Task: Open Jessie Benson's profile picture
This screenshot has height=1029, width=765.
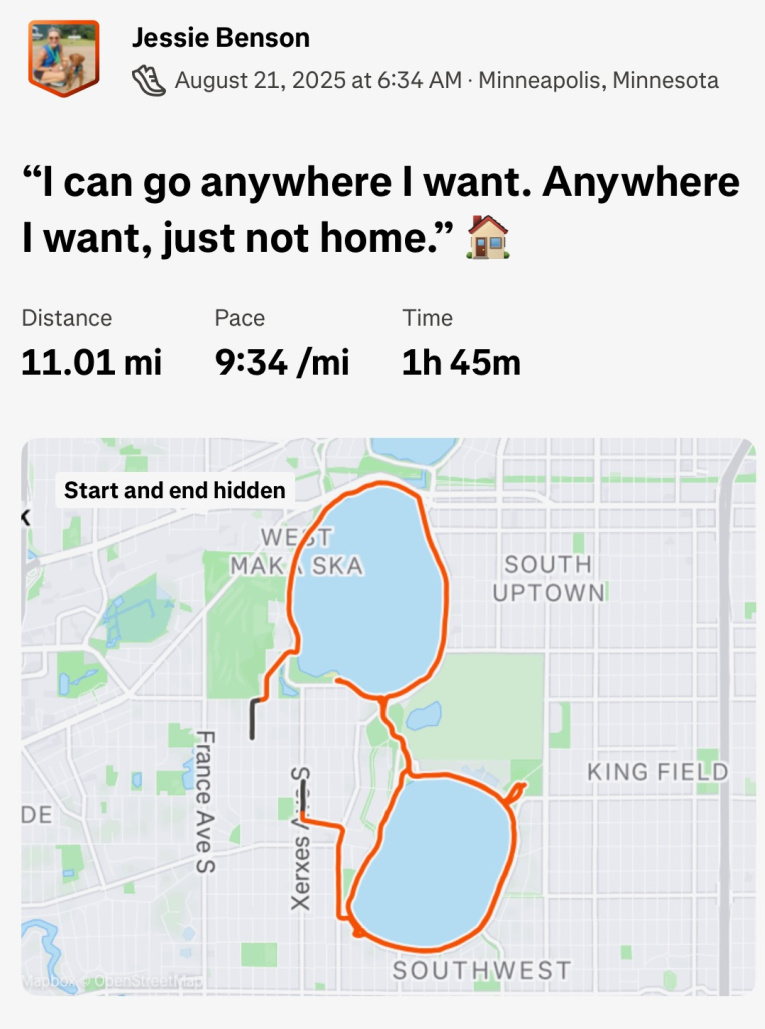Action: click(63, 57)
